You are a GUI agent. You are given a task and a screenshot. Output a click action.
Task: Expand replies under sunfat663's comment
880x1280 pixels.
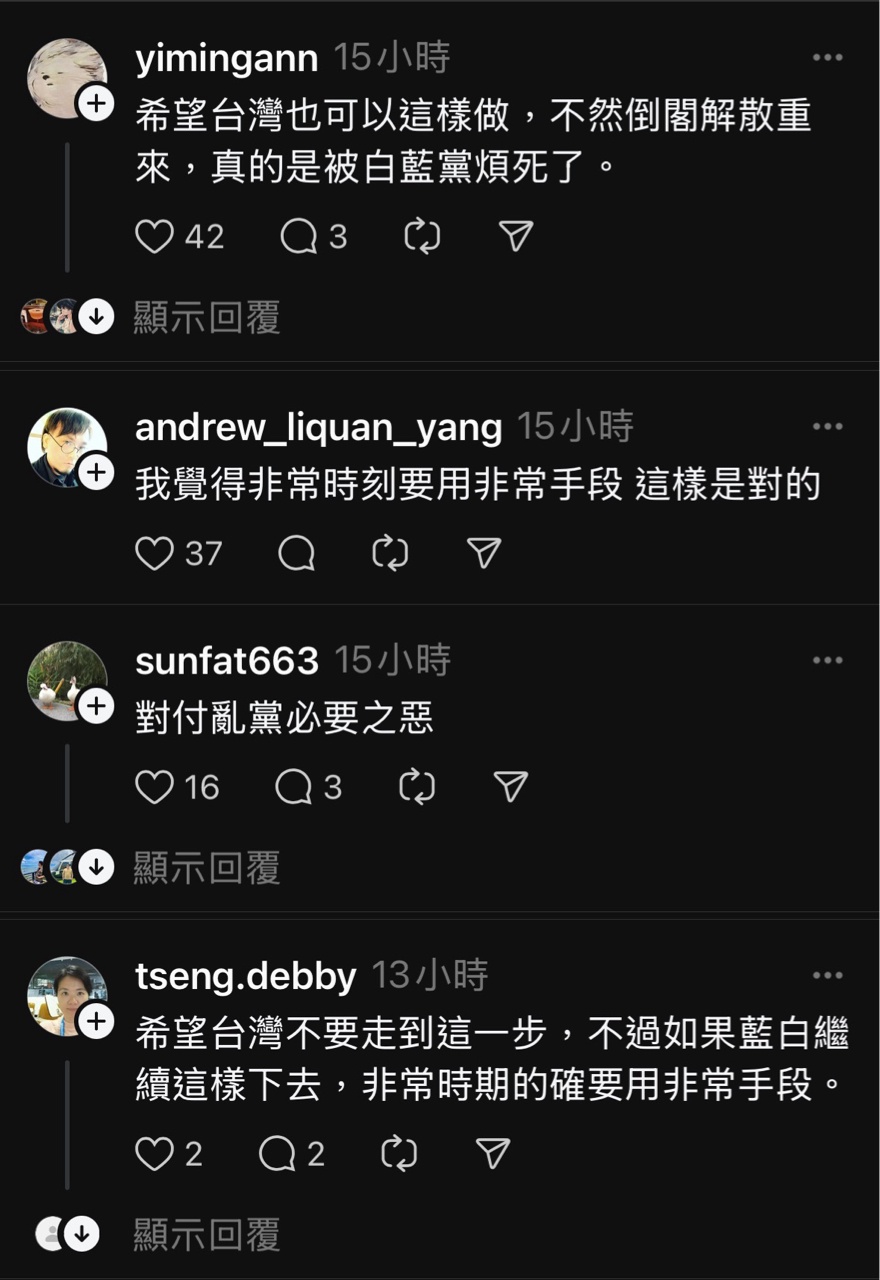[206, 868]
